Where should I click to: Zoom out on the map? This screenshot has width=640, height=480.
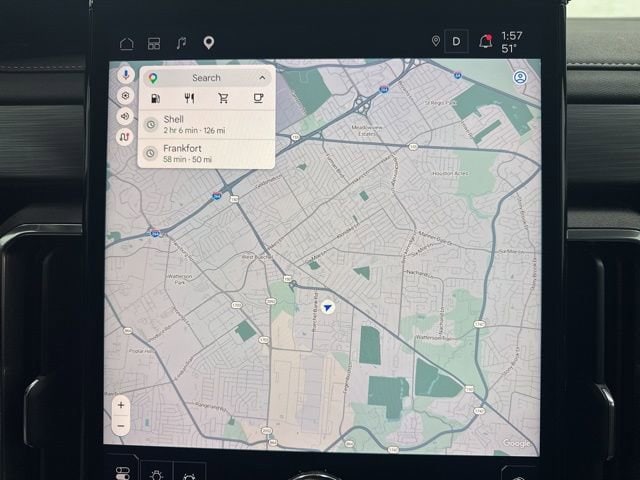tap(121, 425)
